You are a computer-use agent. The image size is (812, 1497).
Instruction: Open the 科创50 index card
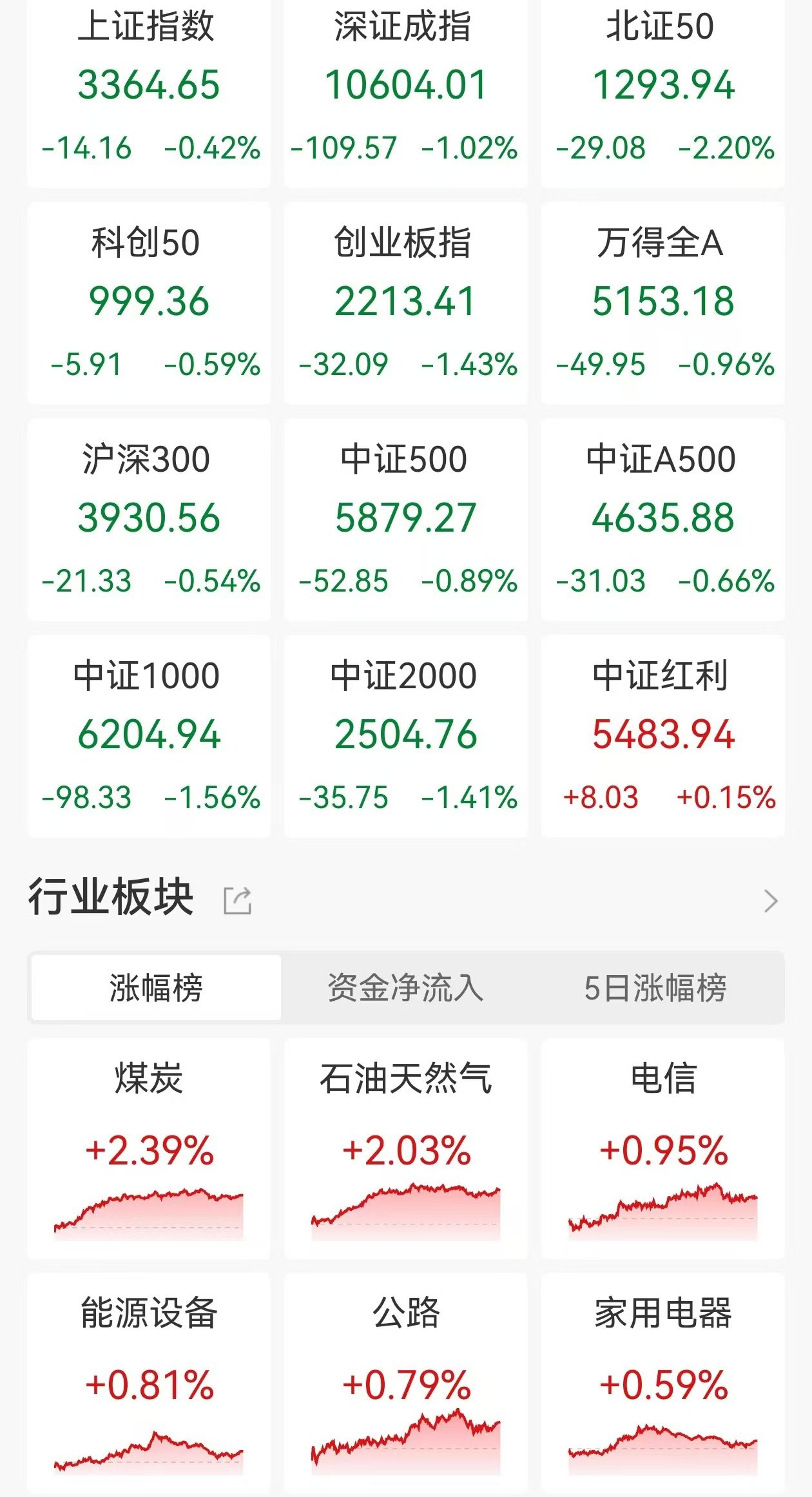149,303
